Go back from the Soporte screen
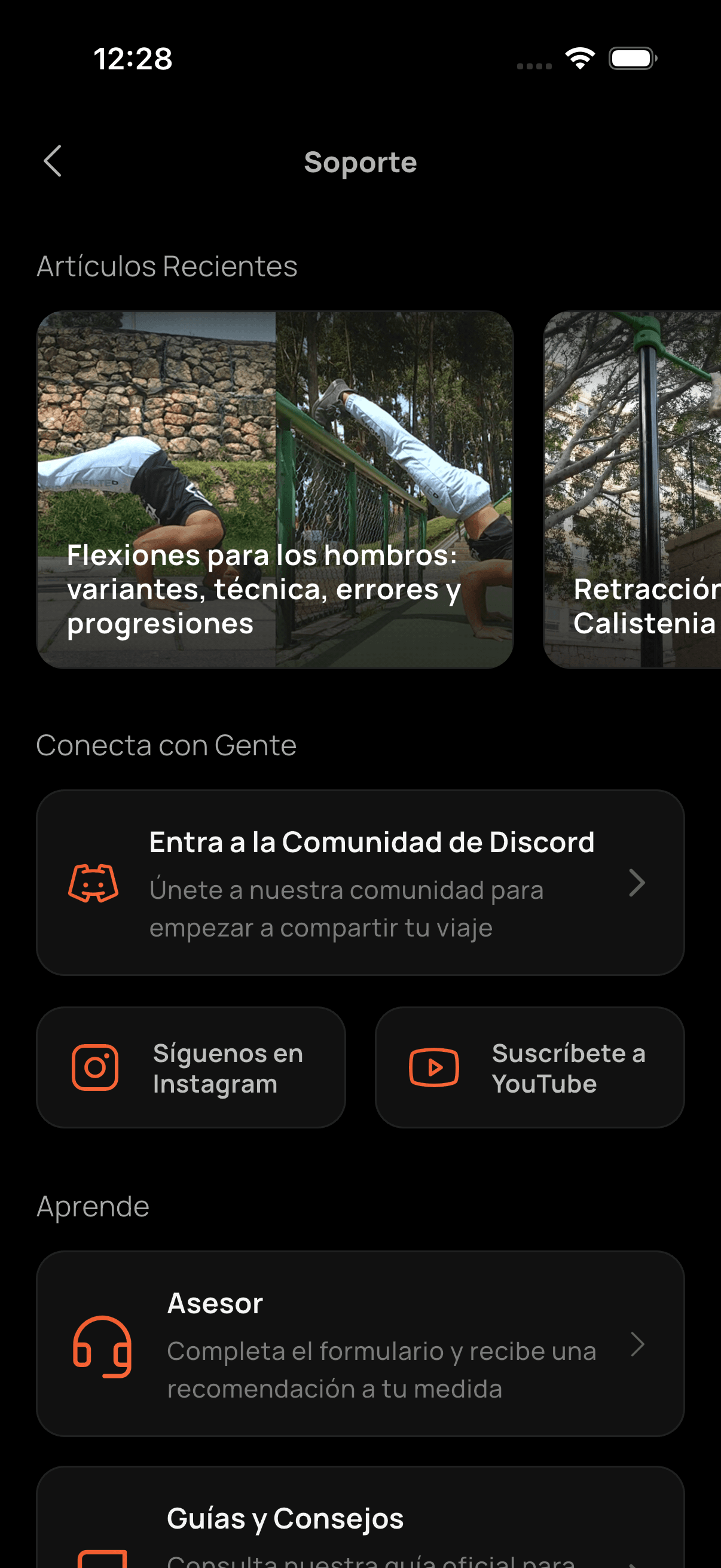The image size is (721, 1568). (53, 161)
